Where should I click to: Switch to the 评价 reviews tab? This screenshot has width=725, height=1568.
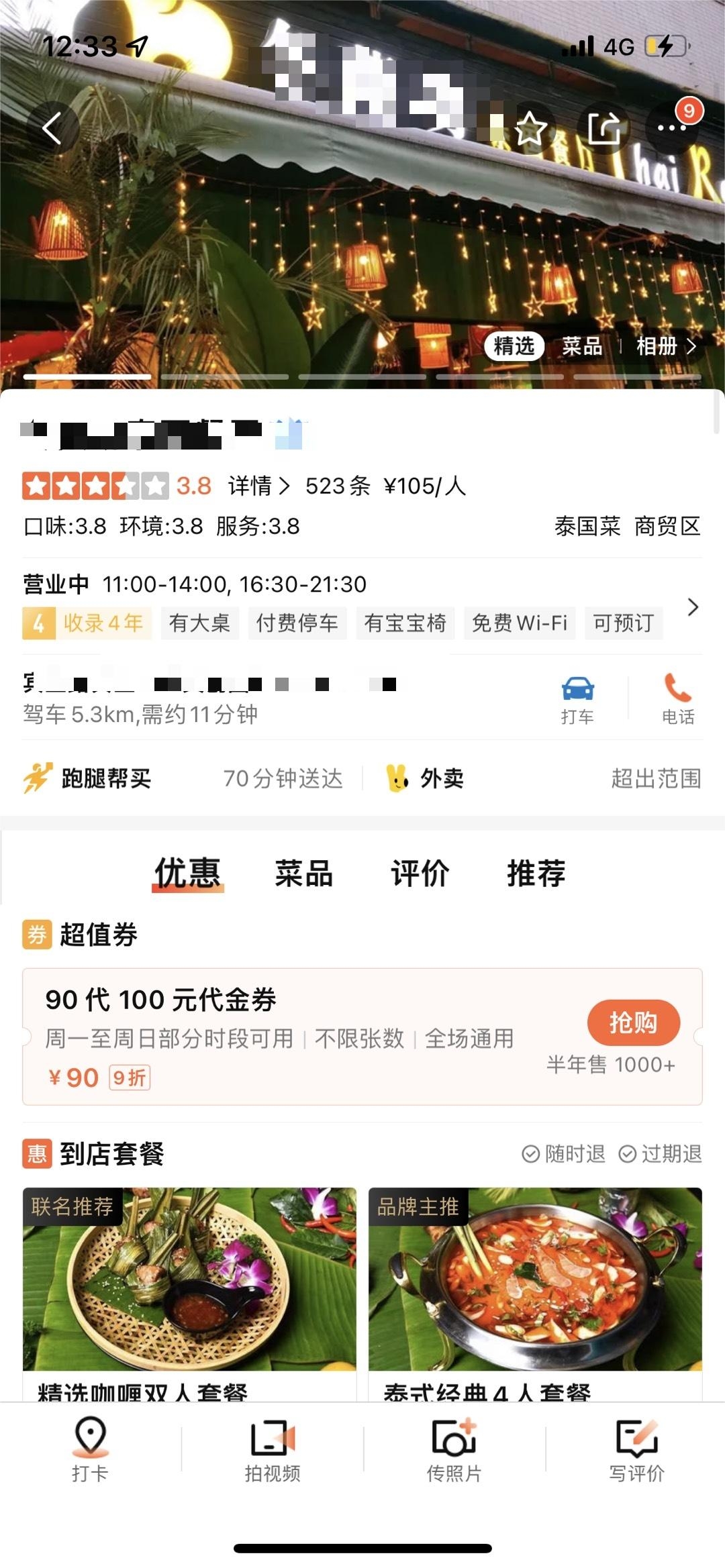[420, 874]
